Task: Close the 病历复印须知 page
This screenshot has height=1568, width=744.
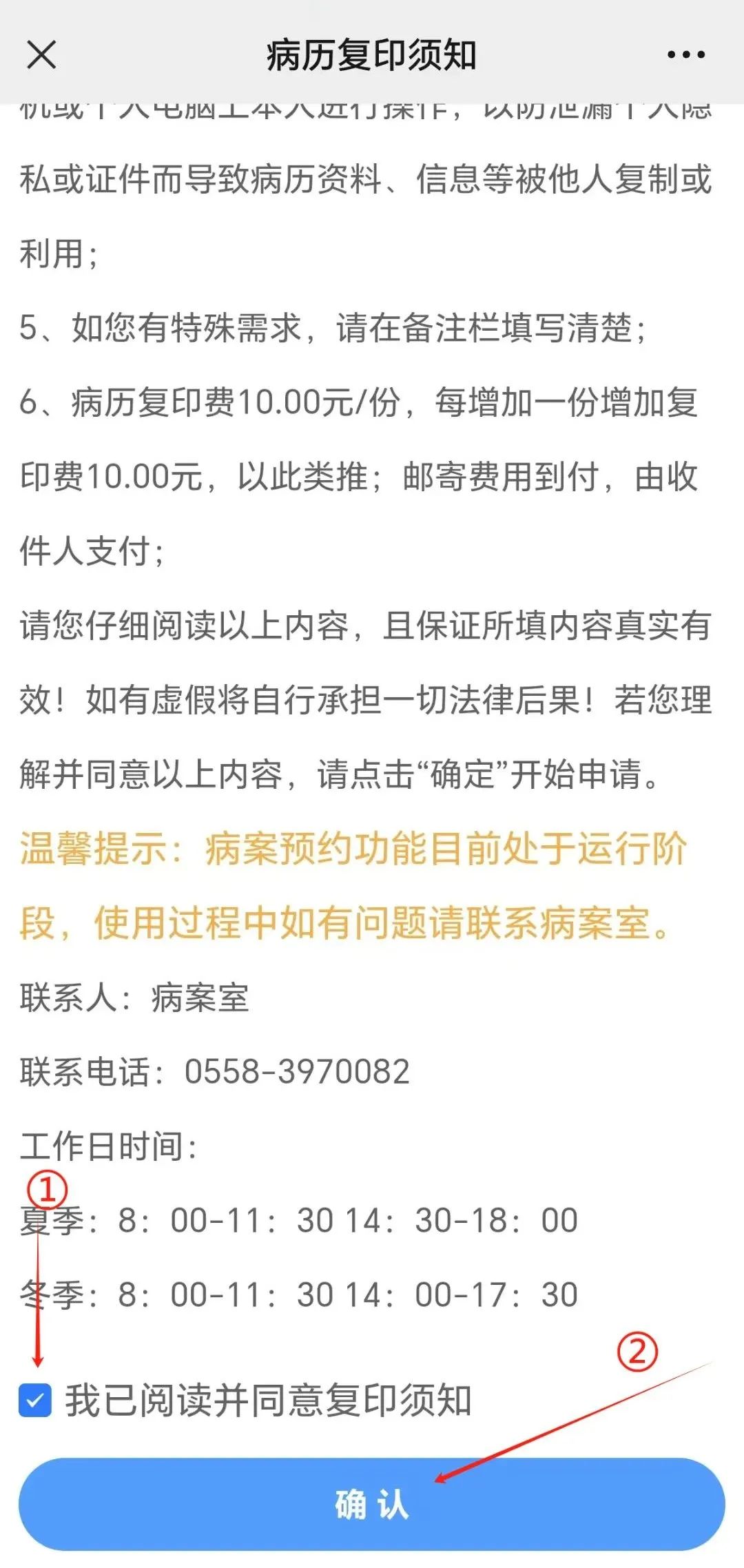Action: (41, 54)
